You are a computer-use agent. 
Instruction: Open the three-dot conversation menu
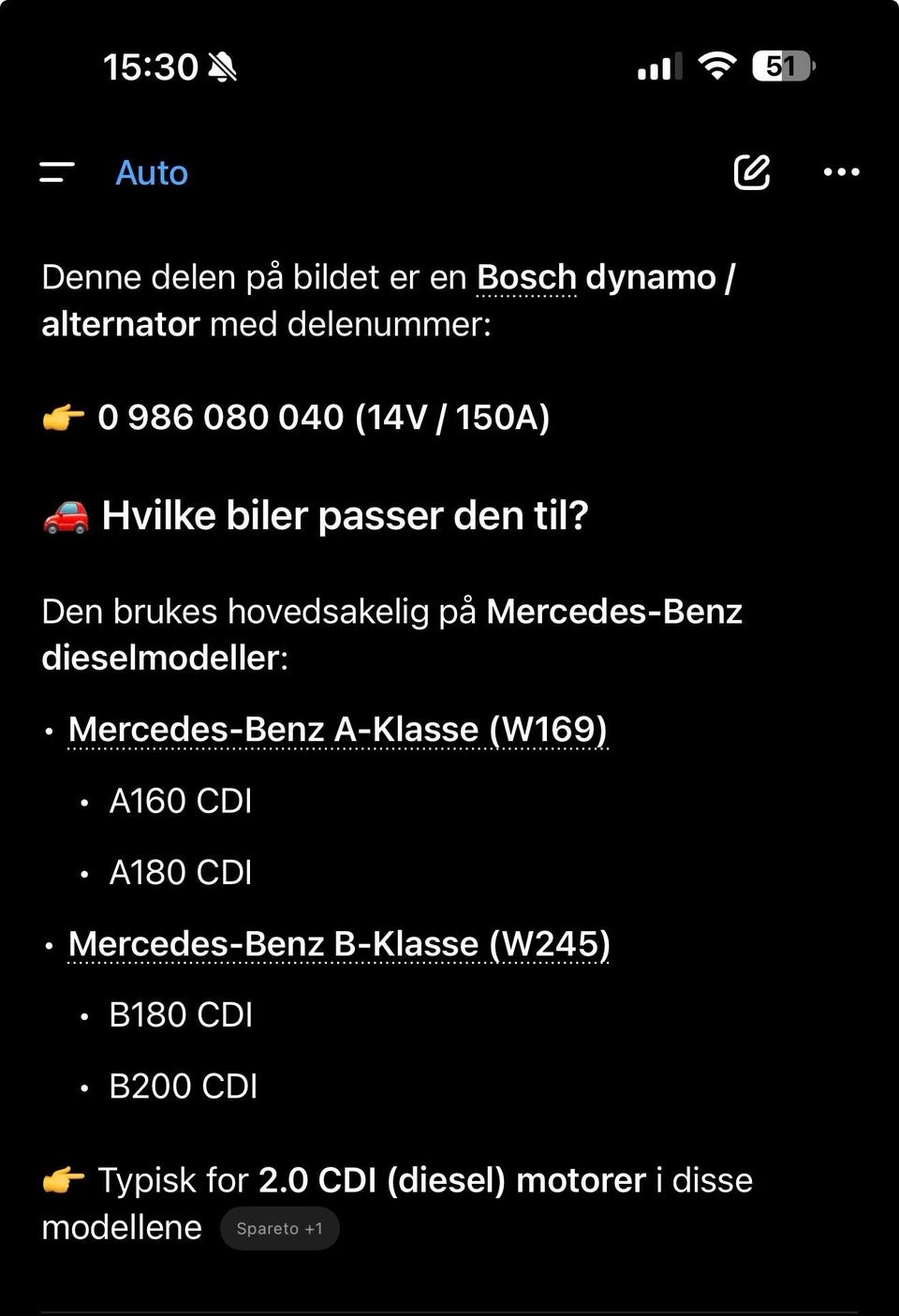[840, 172]
